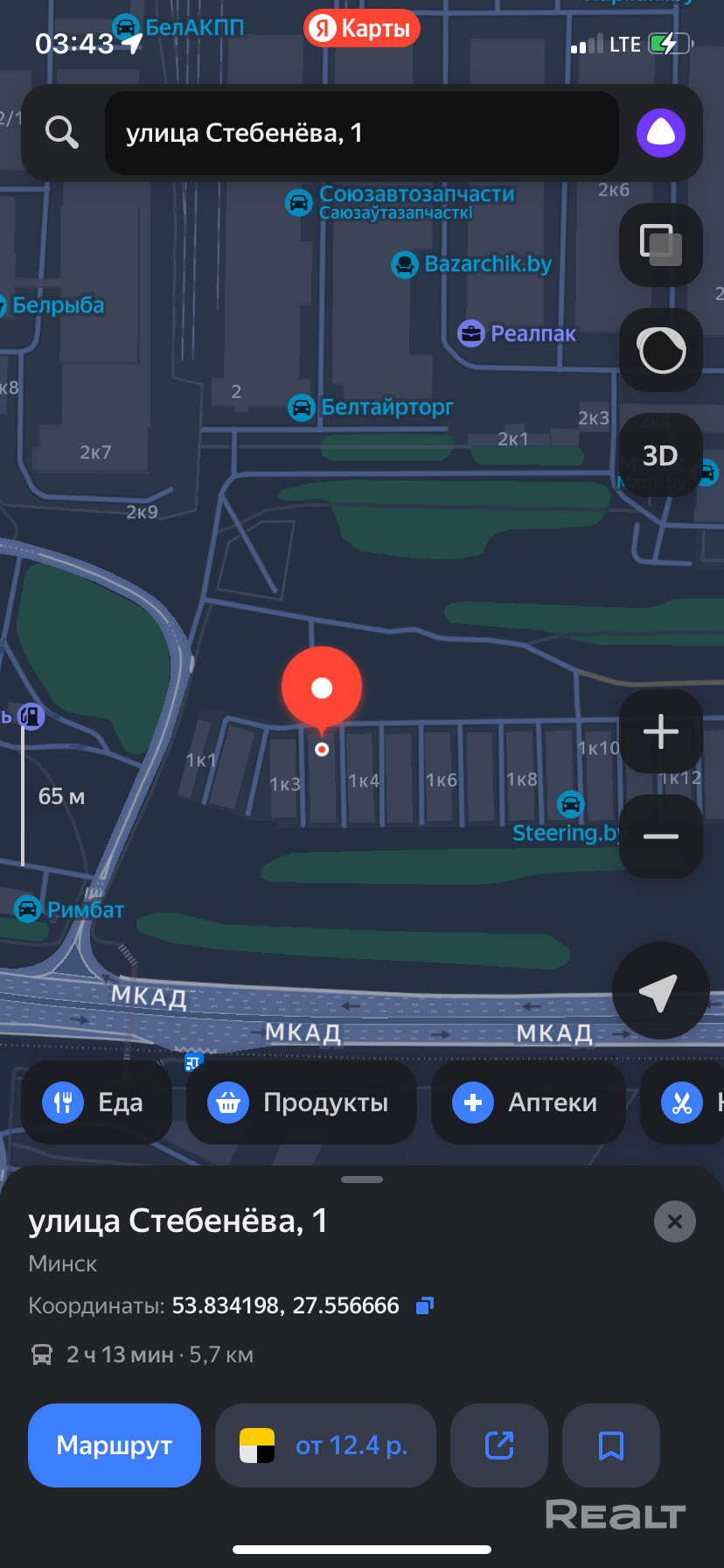The width and height of the screenshot is (724, 1568).
Task: Select the Еда category chip
Action: click(94, 1102)
